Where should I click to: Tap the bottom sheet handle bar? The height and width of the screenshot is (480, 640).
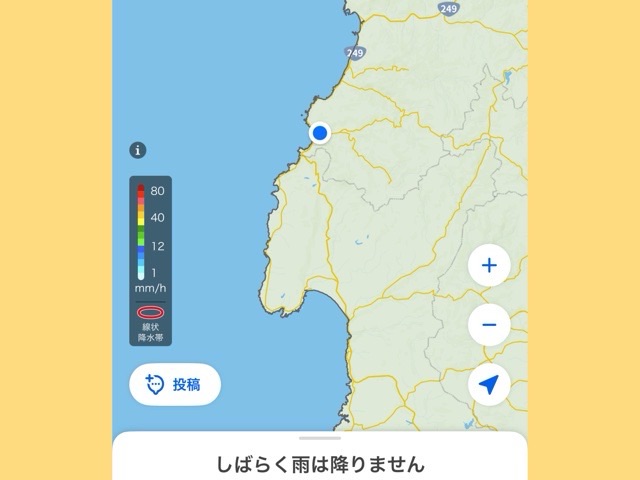tap(320, 438)
